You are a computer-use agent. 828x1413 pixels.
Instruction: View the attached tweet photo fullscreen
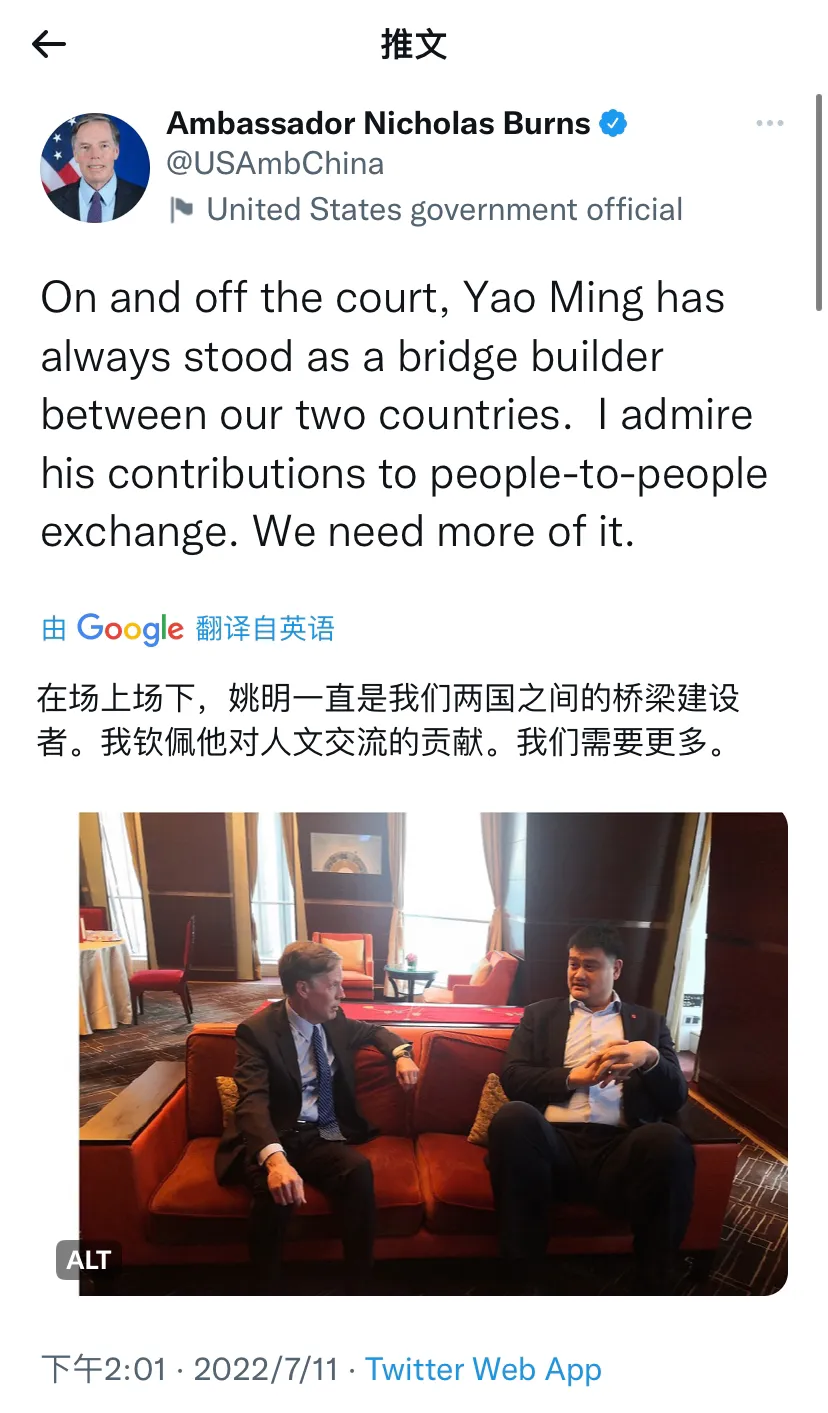pyautogui.click(x=433, y=1053)
